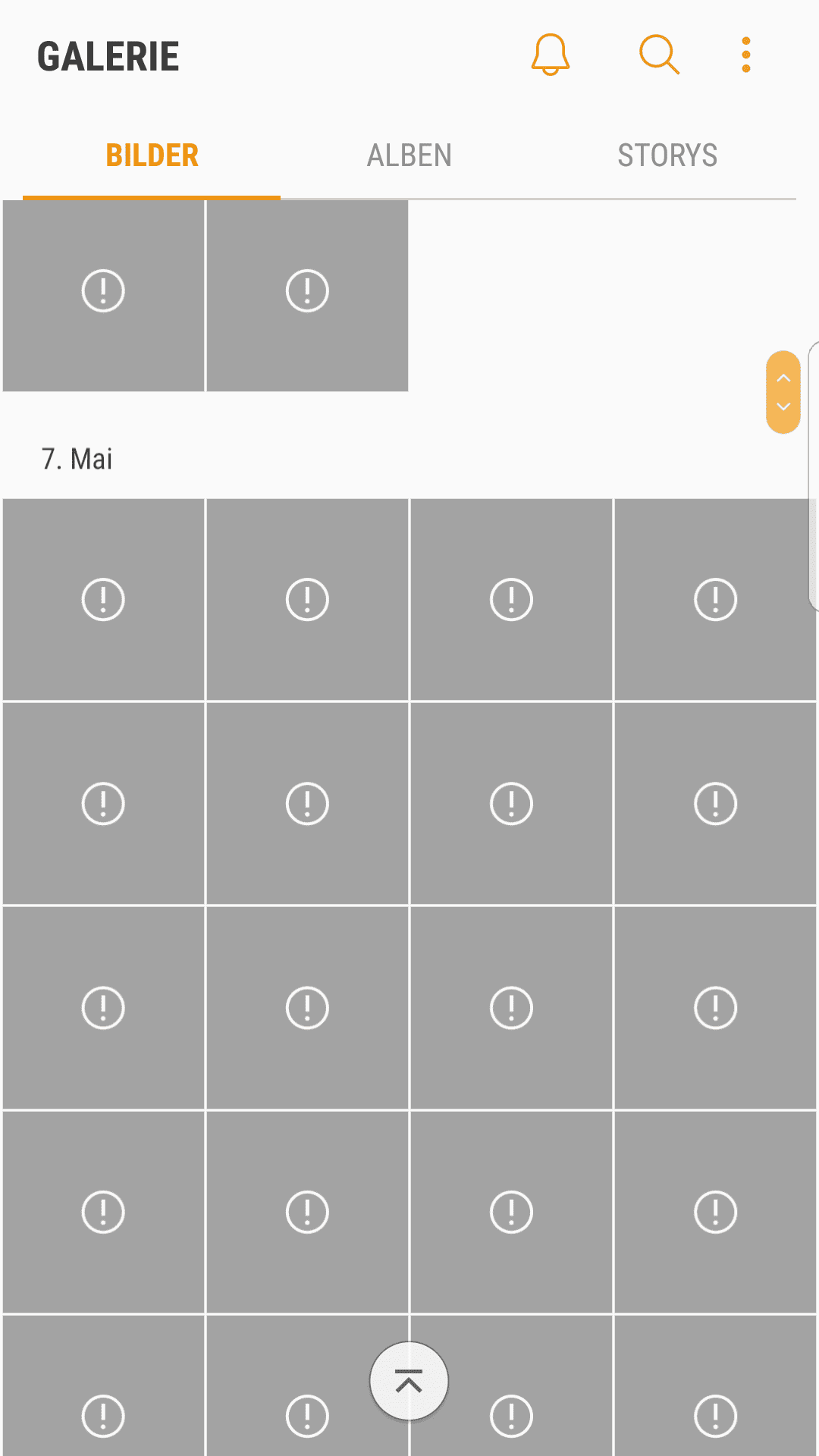Select the BILDER tab
The width and height of the screenshot is (819, 1456).
click(x=152, y=155)
